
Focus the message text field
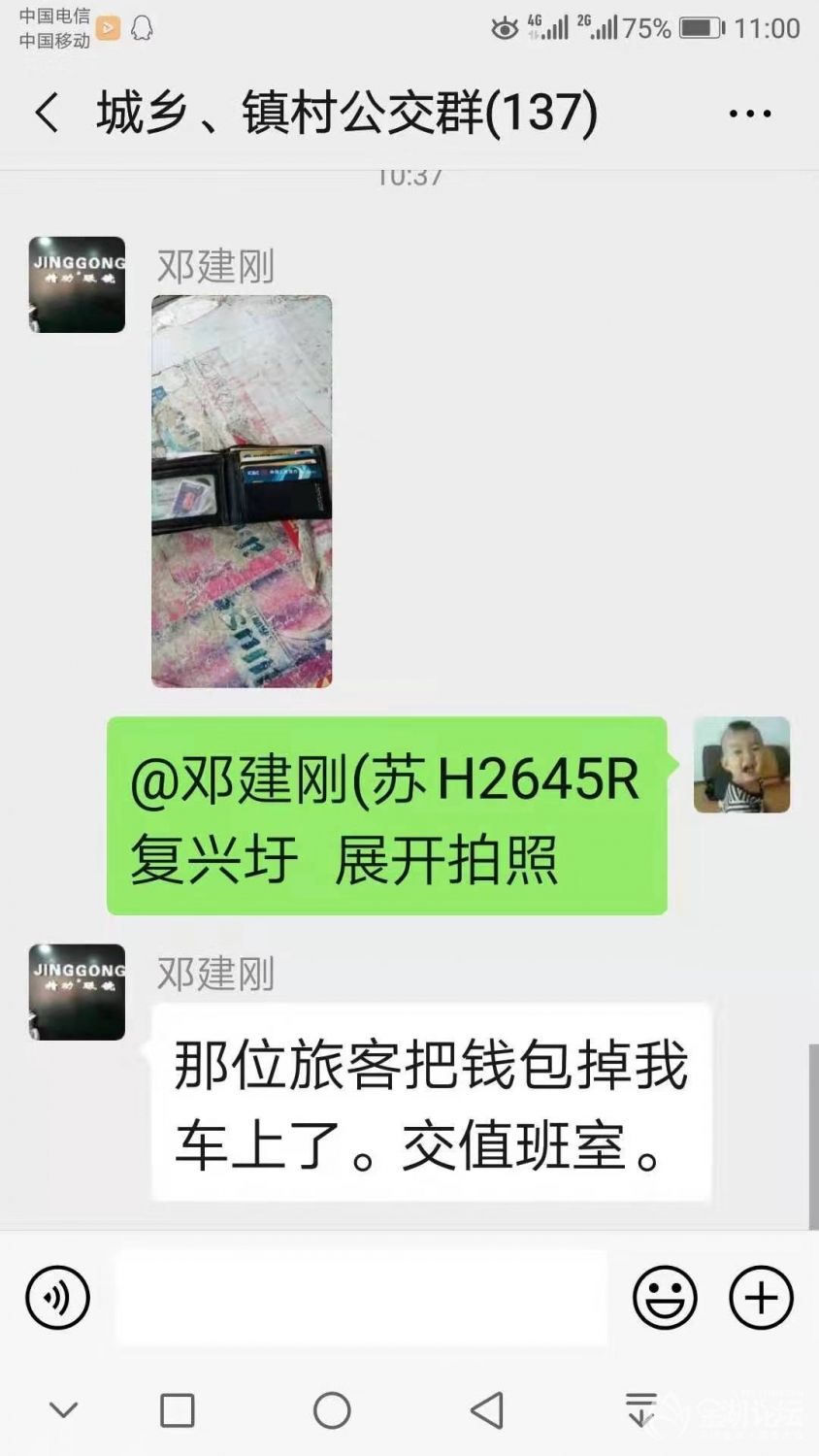[x=361, y=1297]
